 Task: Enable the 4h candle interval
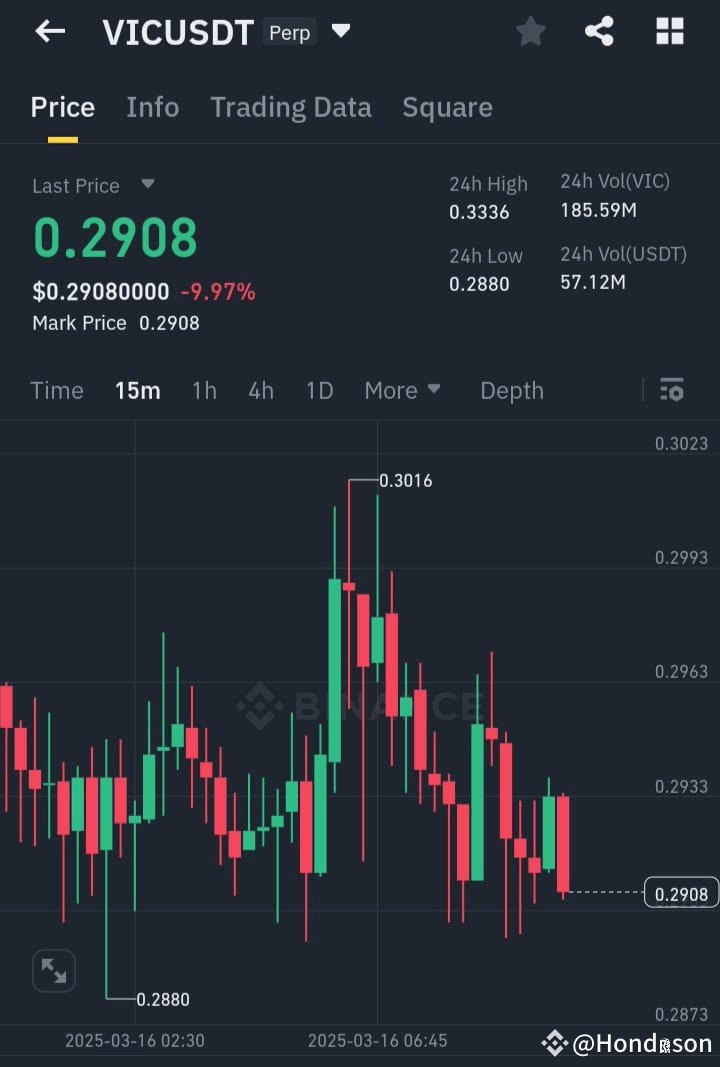260,390
